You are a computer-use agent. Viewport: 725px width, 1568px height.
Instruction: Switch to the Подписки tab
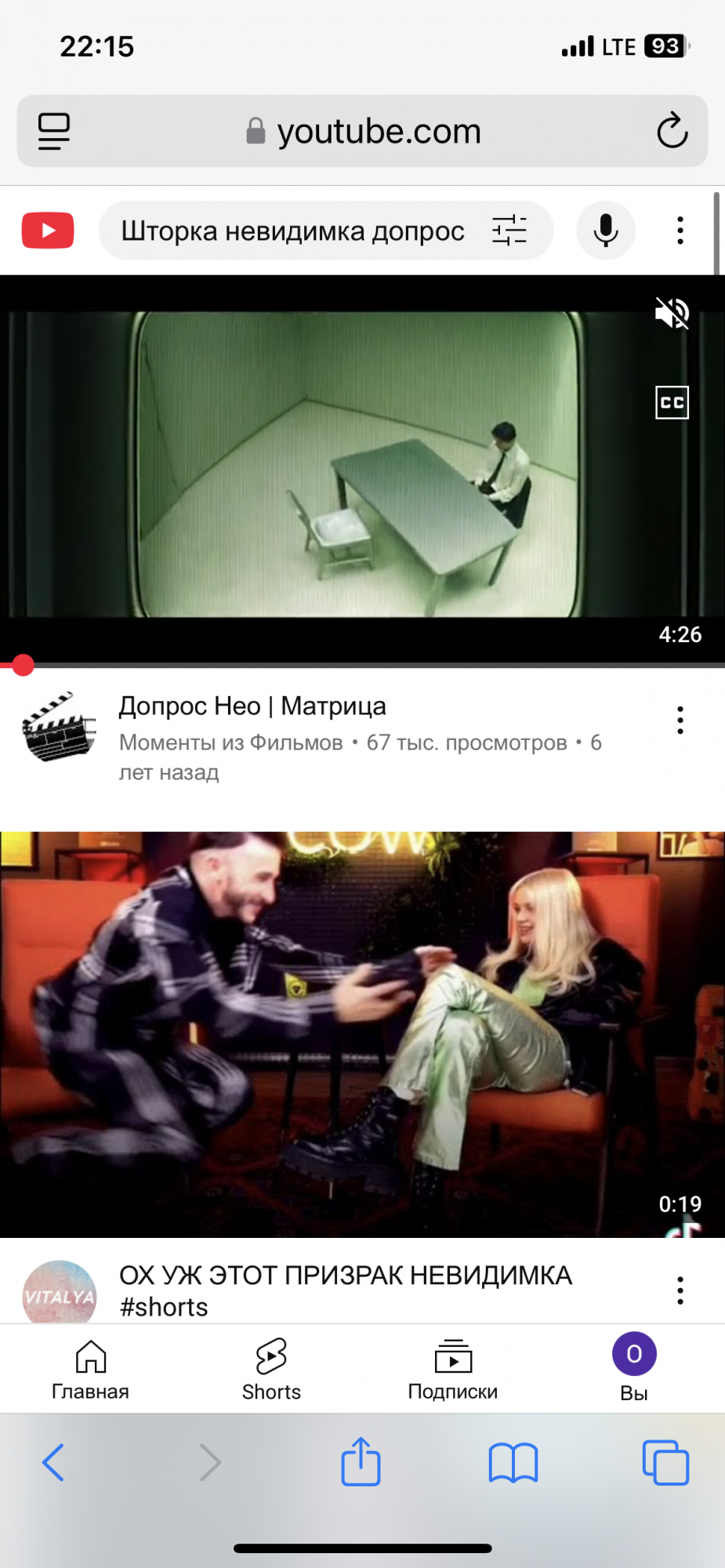click(452, 1370)
